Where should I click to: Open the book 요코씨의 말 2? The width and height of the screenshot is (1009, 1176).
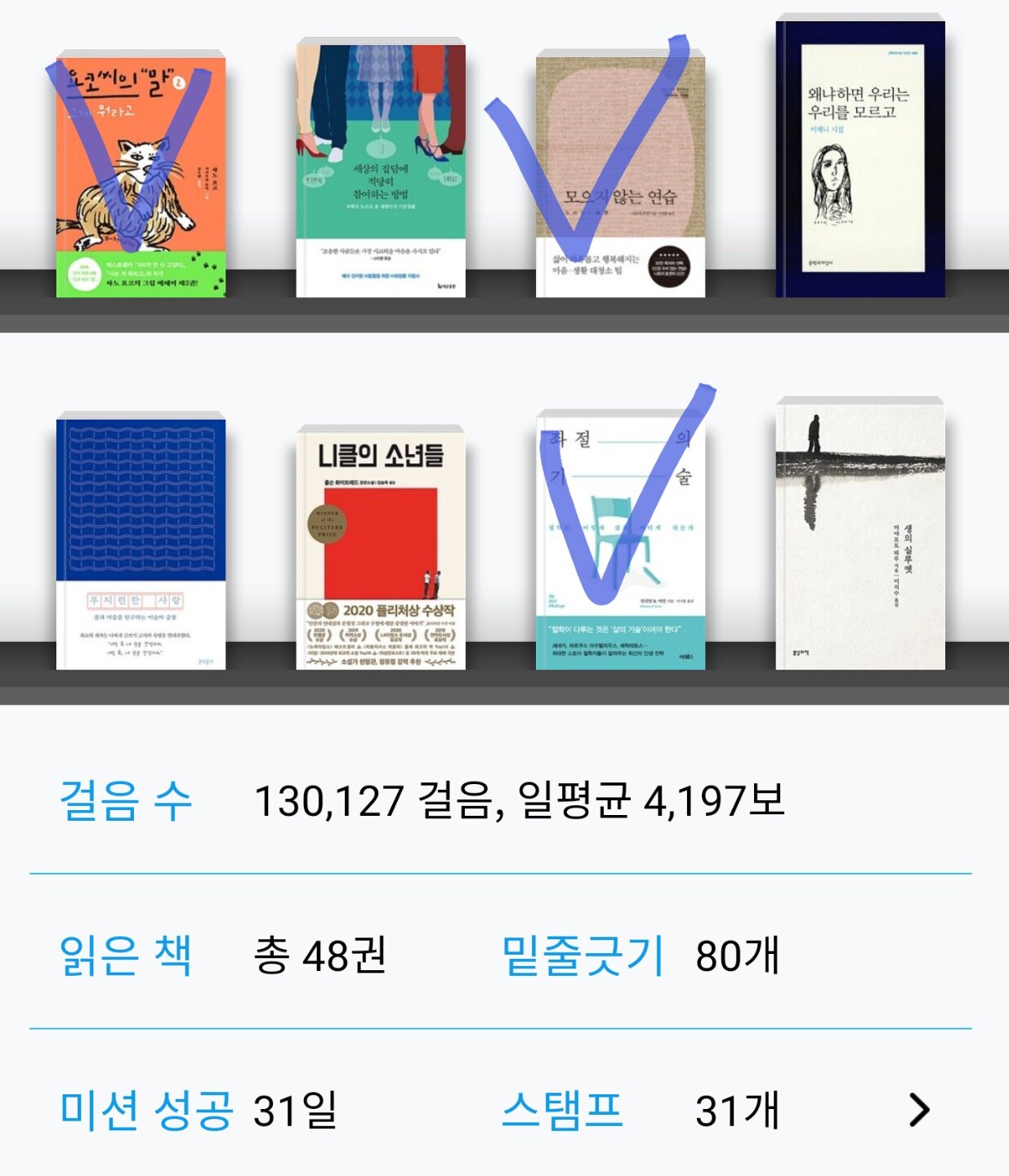[x=141, y=176]
